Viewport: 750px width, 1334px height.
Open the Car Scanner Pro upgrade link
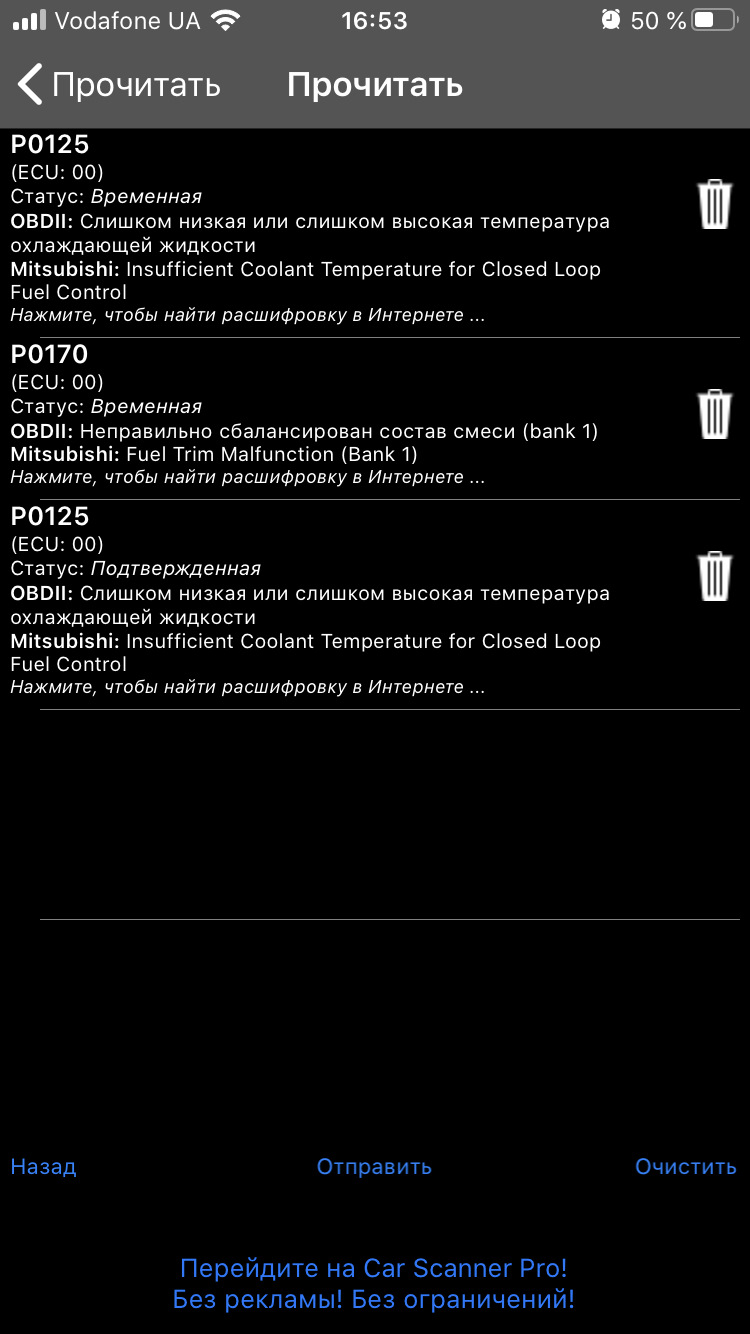click(374, 1284)
